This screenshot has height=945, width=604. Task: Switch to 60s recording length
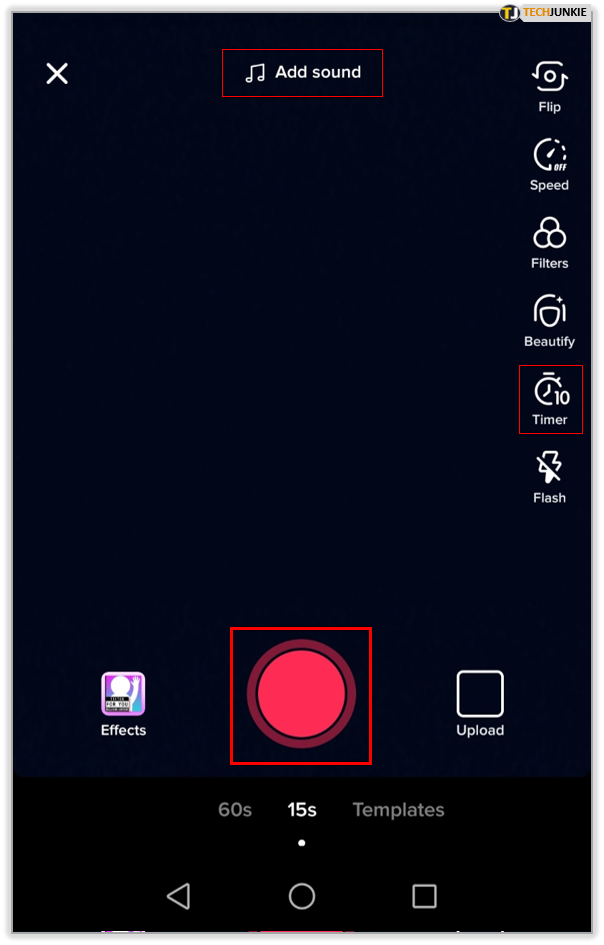235,810
